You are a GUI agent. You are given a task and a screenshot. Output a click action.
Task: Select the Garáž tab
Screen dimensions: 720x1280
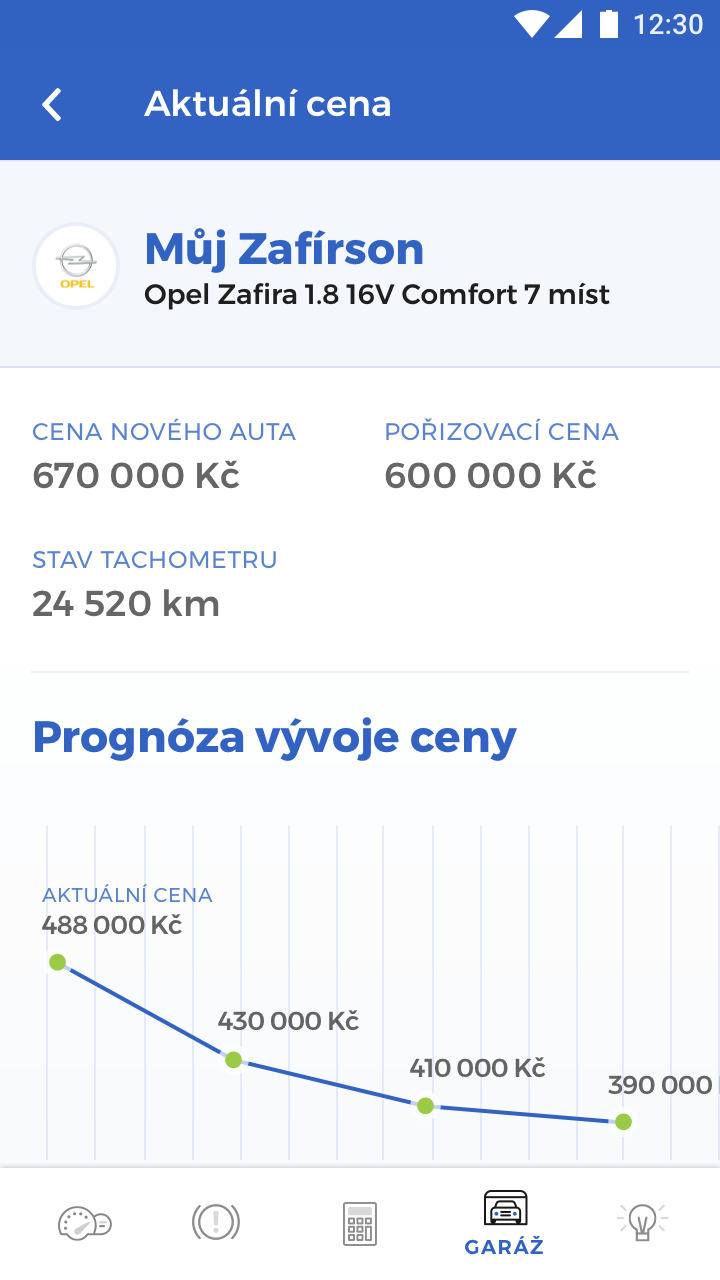pyautogui.click(x=504, y=1222)
